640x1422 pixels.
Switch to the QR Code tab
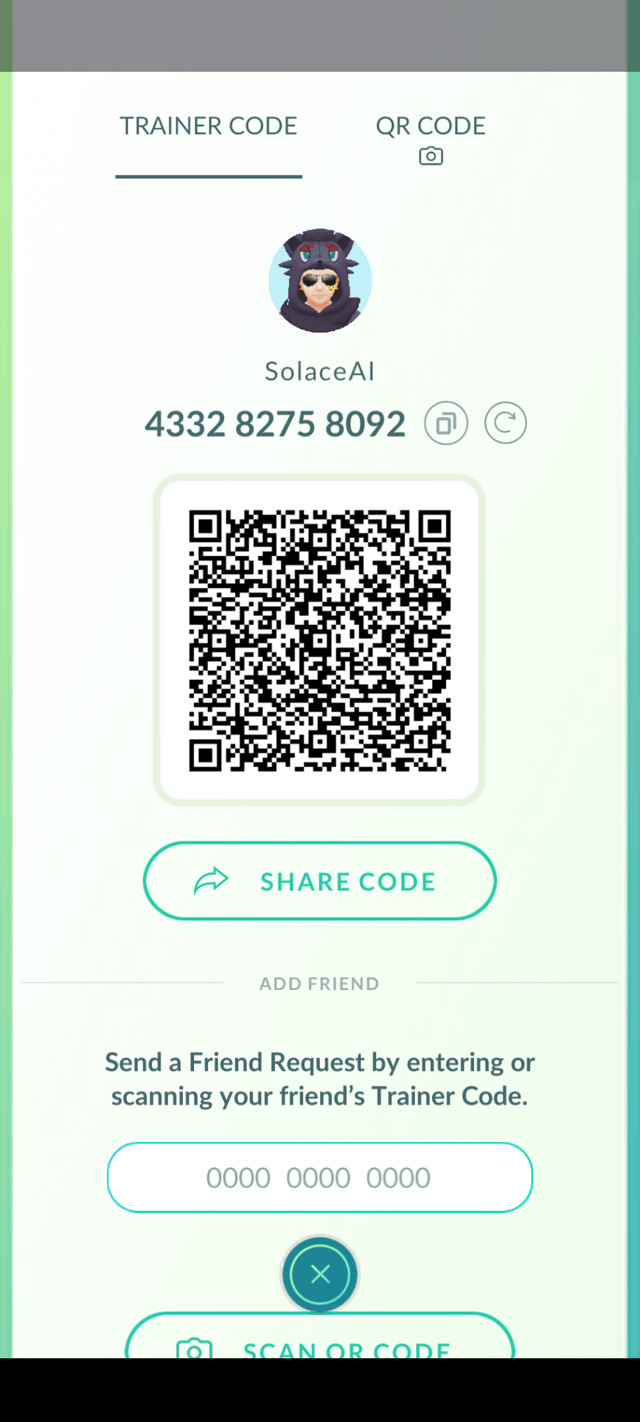point(430,138)
